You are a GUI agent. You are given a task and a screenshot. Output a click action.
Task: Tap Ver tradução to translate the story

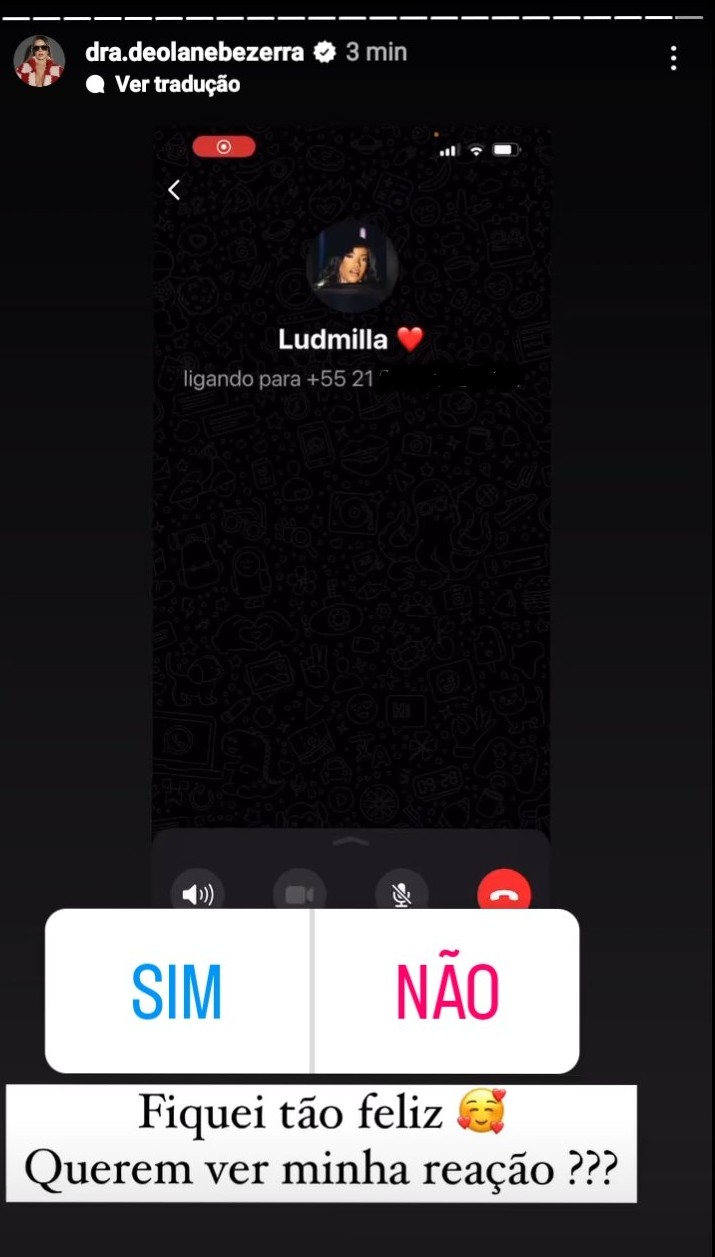tap(177, 85)
